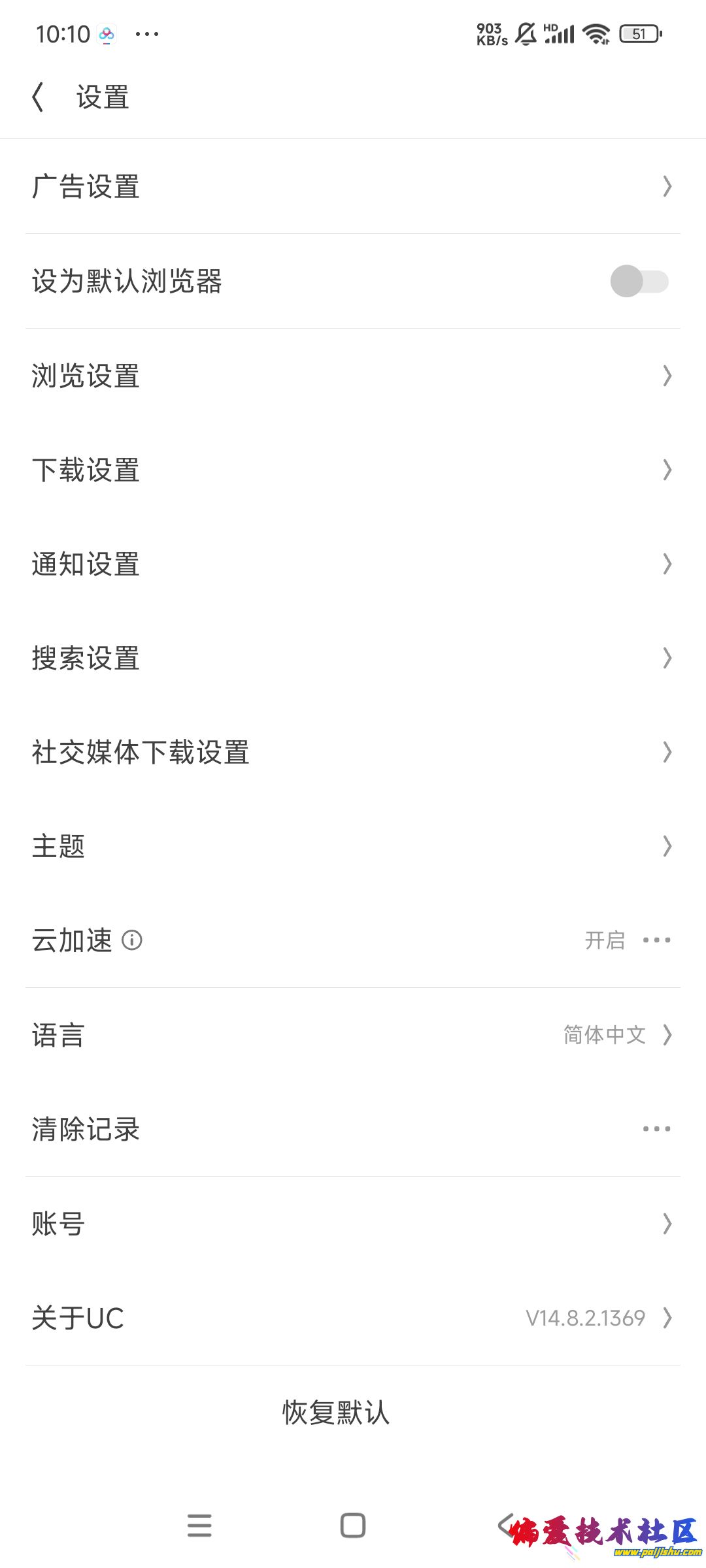Viewport: 706px width, 1568px height.
Task: Show info about 云加速
Action: click(x=132, y=940)
